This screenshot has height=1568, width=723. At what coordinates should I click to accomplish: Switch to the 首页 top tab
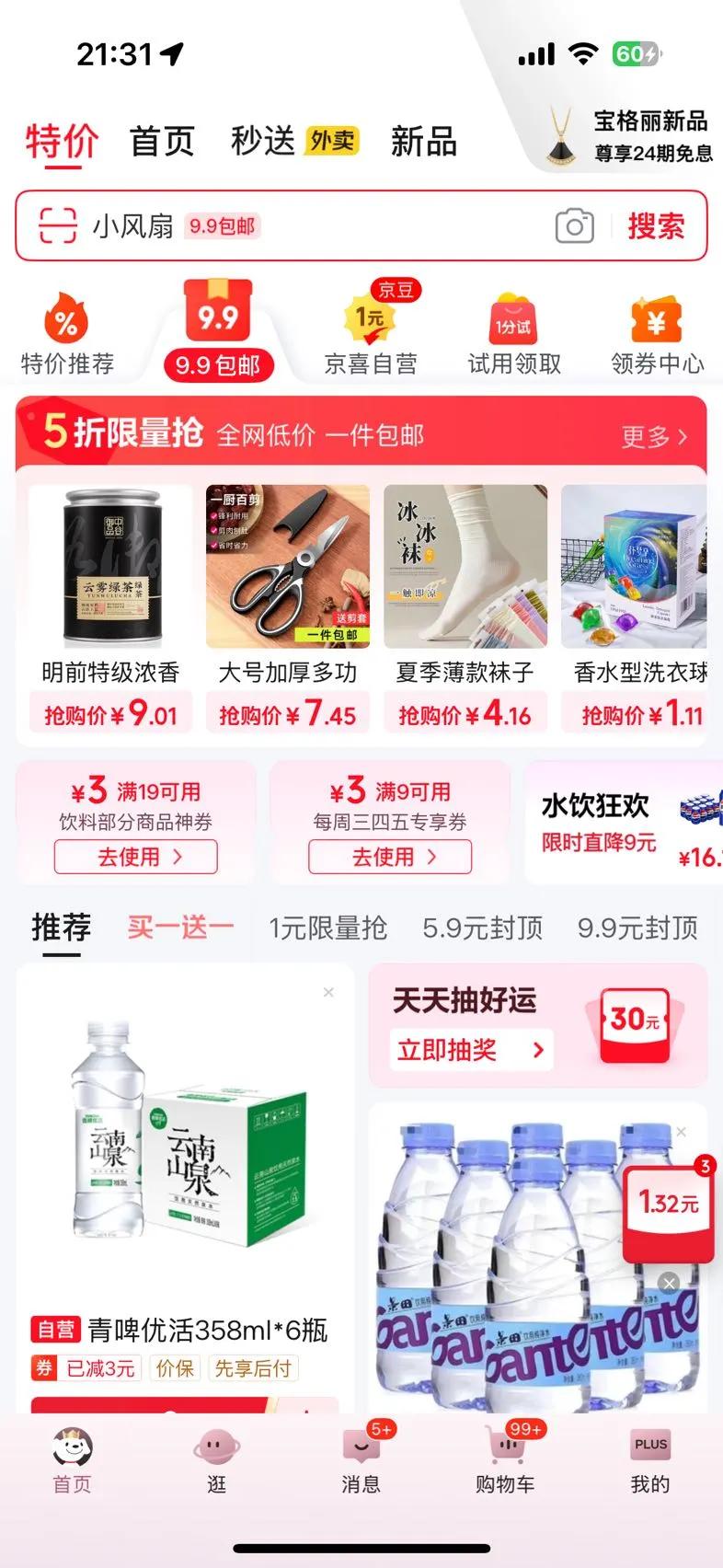[163, 142]
